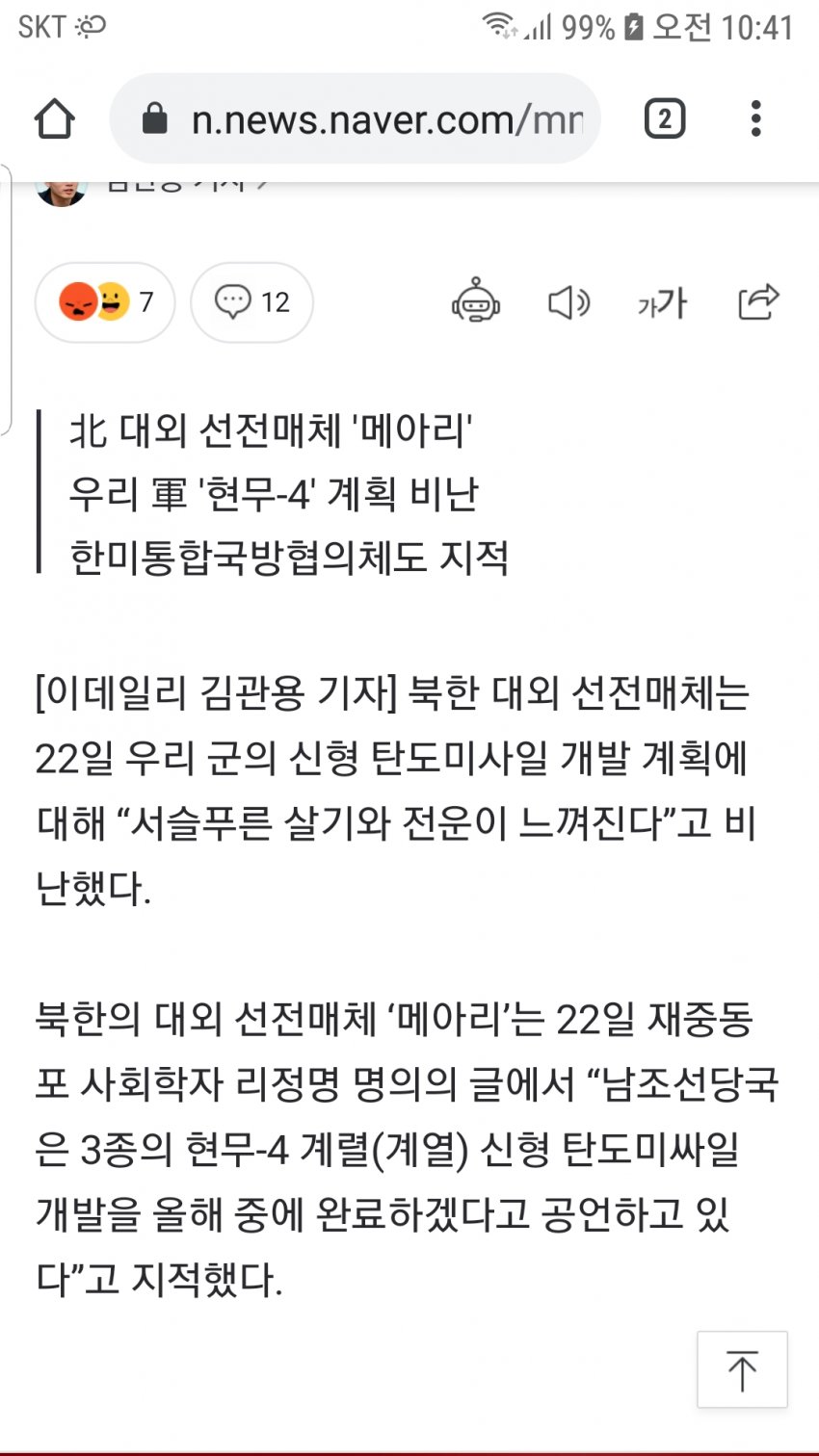The image size is (819, 1456).
Task: Jump back to top of the page
Action: coord(742,1369)
